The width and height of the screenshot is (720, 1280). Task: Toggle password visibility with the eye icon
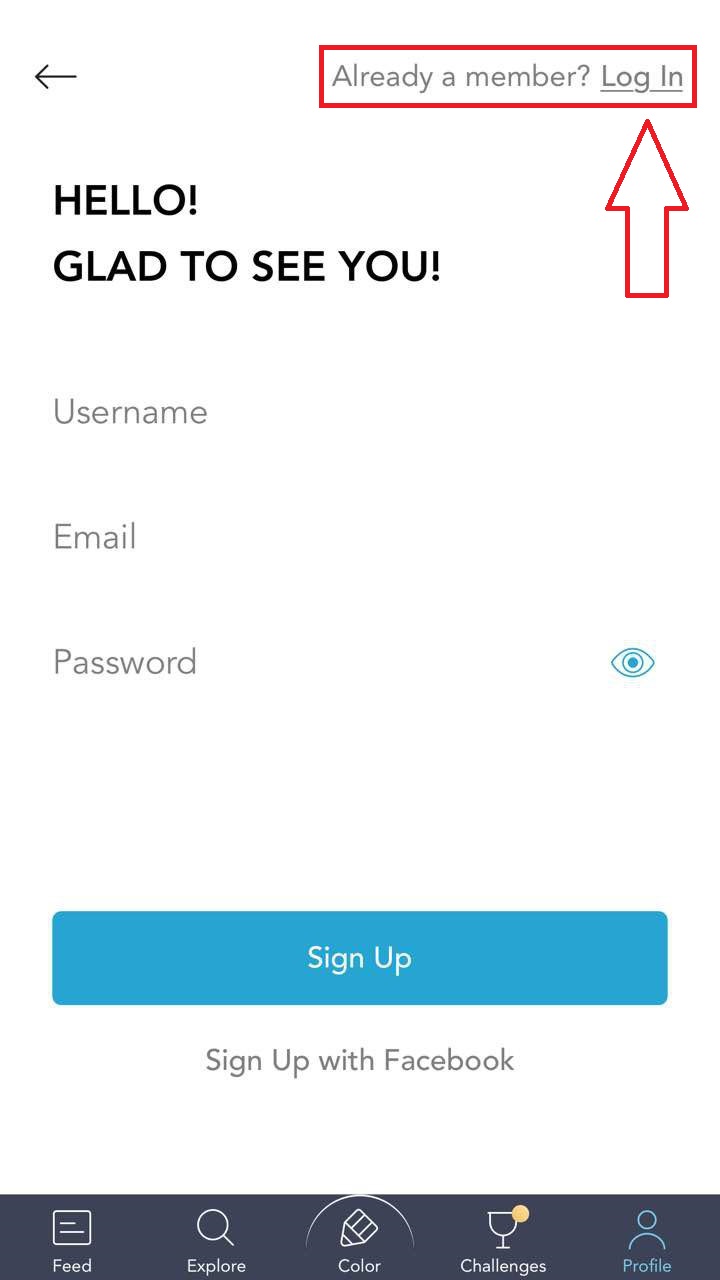pos(632,662)
